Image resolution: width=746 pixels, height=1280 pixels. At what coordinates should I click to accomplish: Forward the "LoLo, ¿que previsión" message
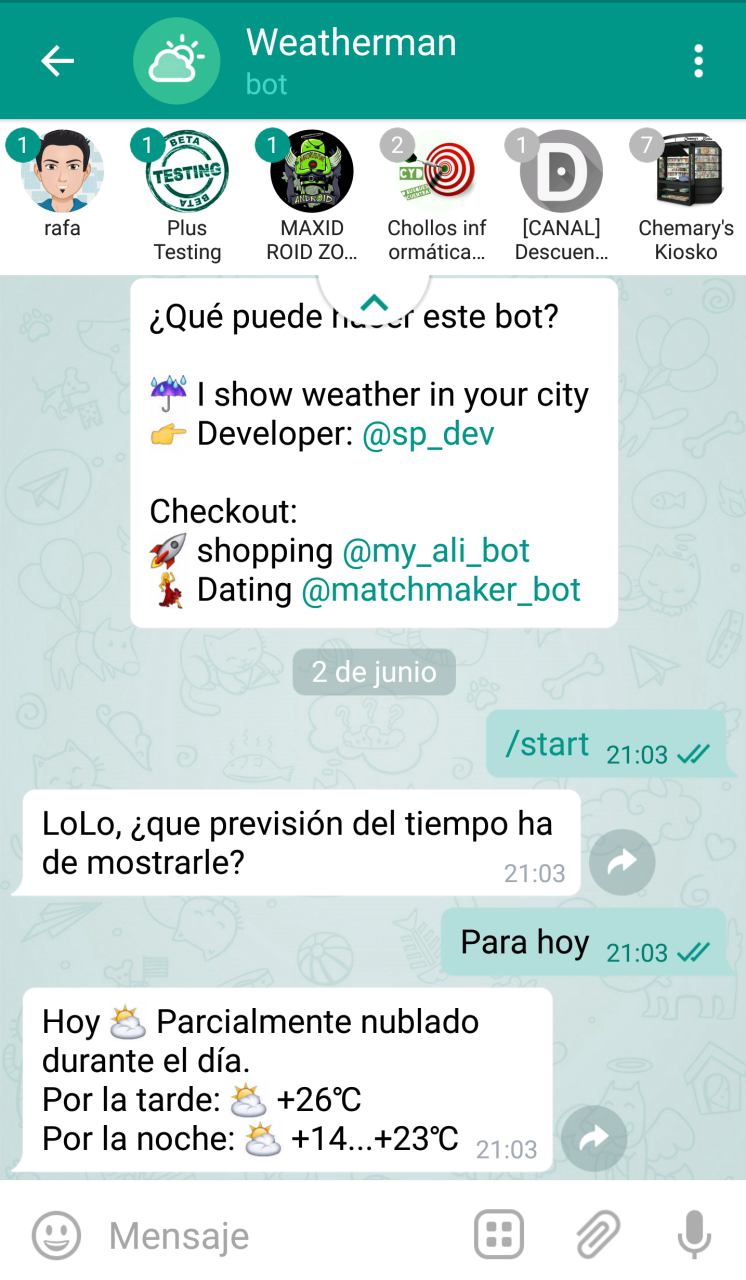click(x=622, y=862)
